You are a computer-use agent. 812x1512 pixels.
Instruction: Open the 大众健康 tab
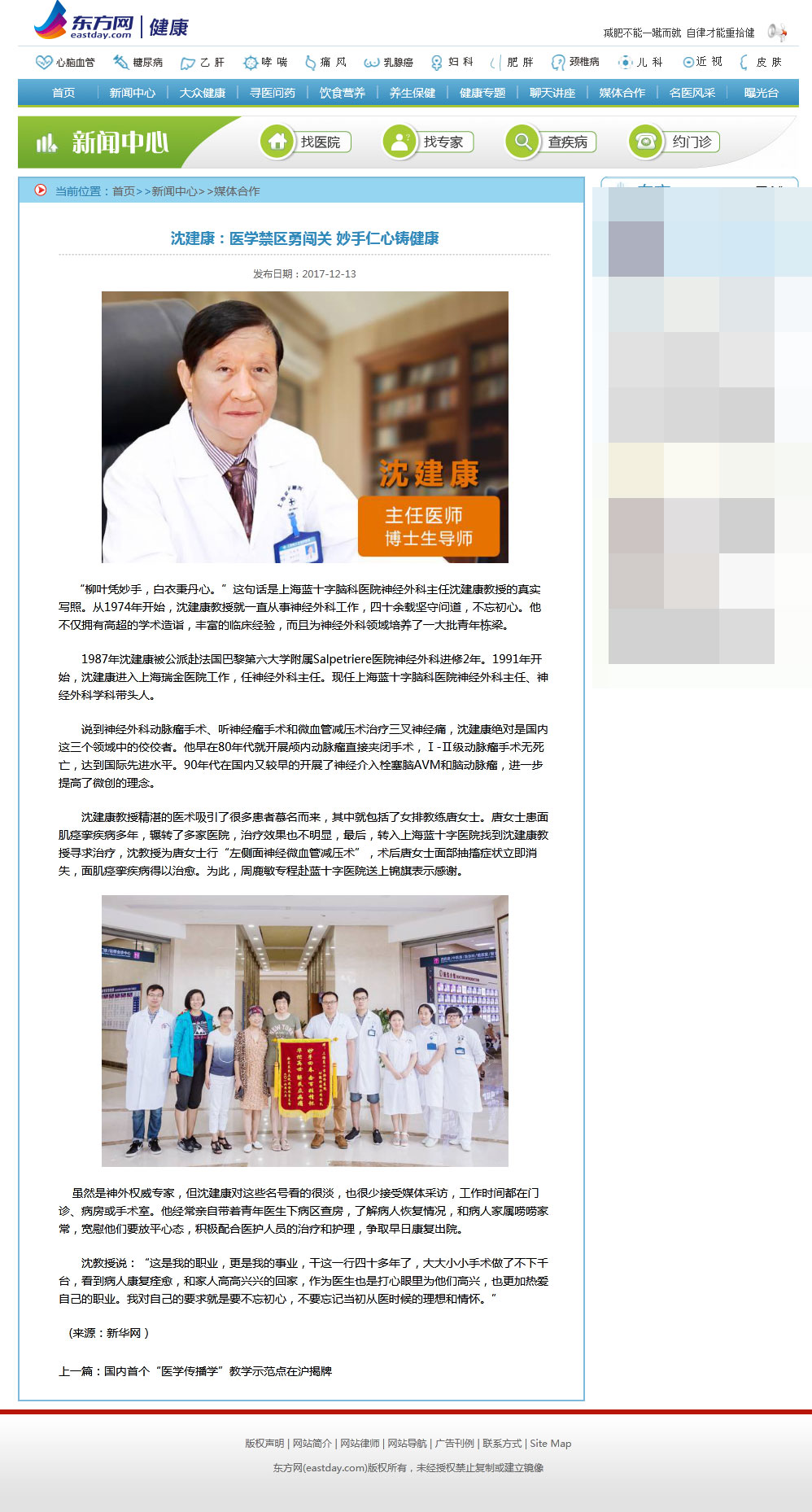pos(202,93)
